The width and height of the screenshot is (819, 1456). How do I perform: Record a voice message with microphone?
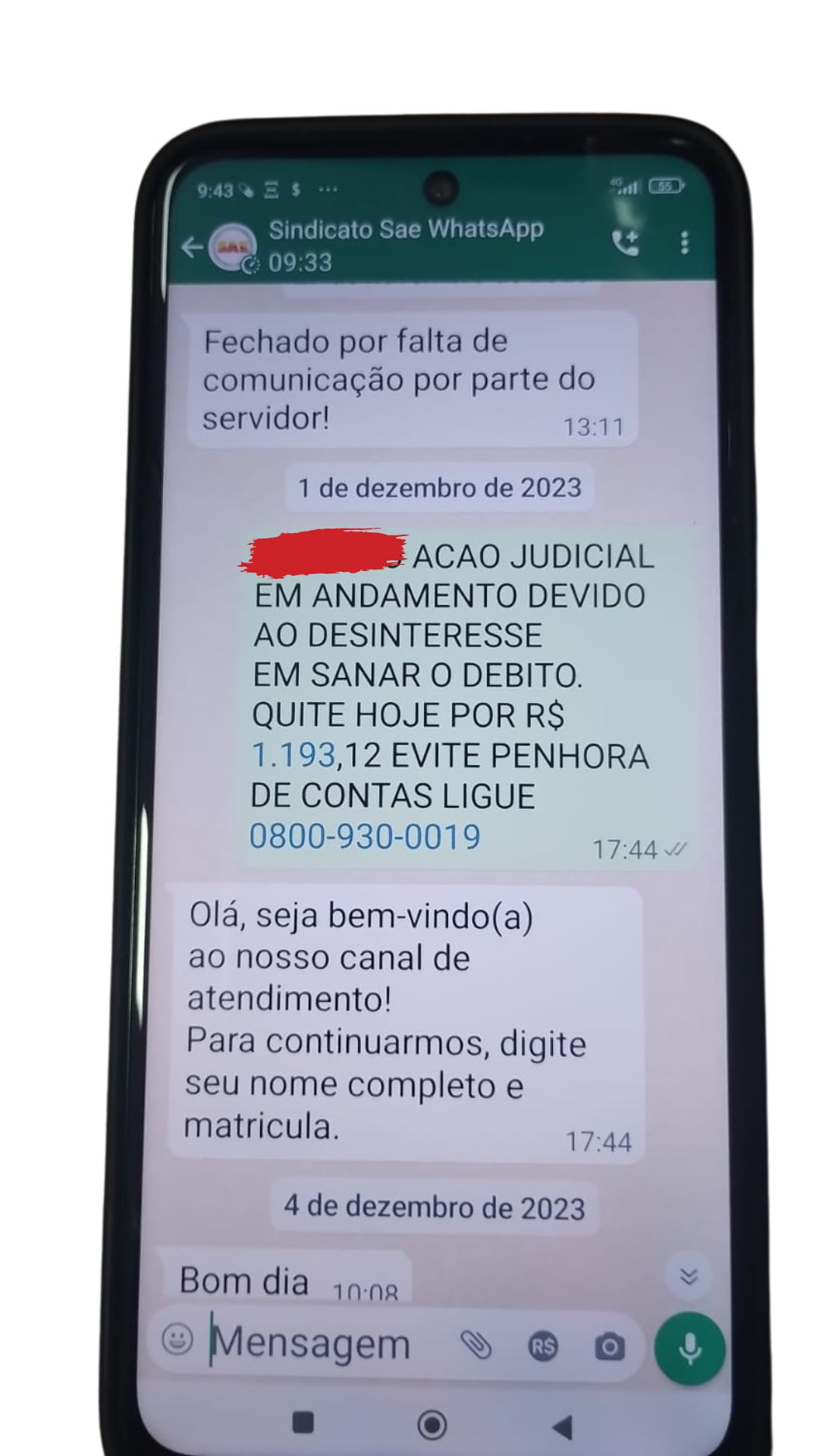click(x=689, y=1349)
